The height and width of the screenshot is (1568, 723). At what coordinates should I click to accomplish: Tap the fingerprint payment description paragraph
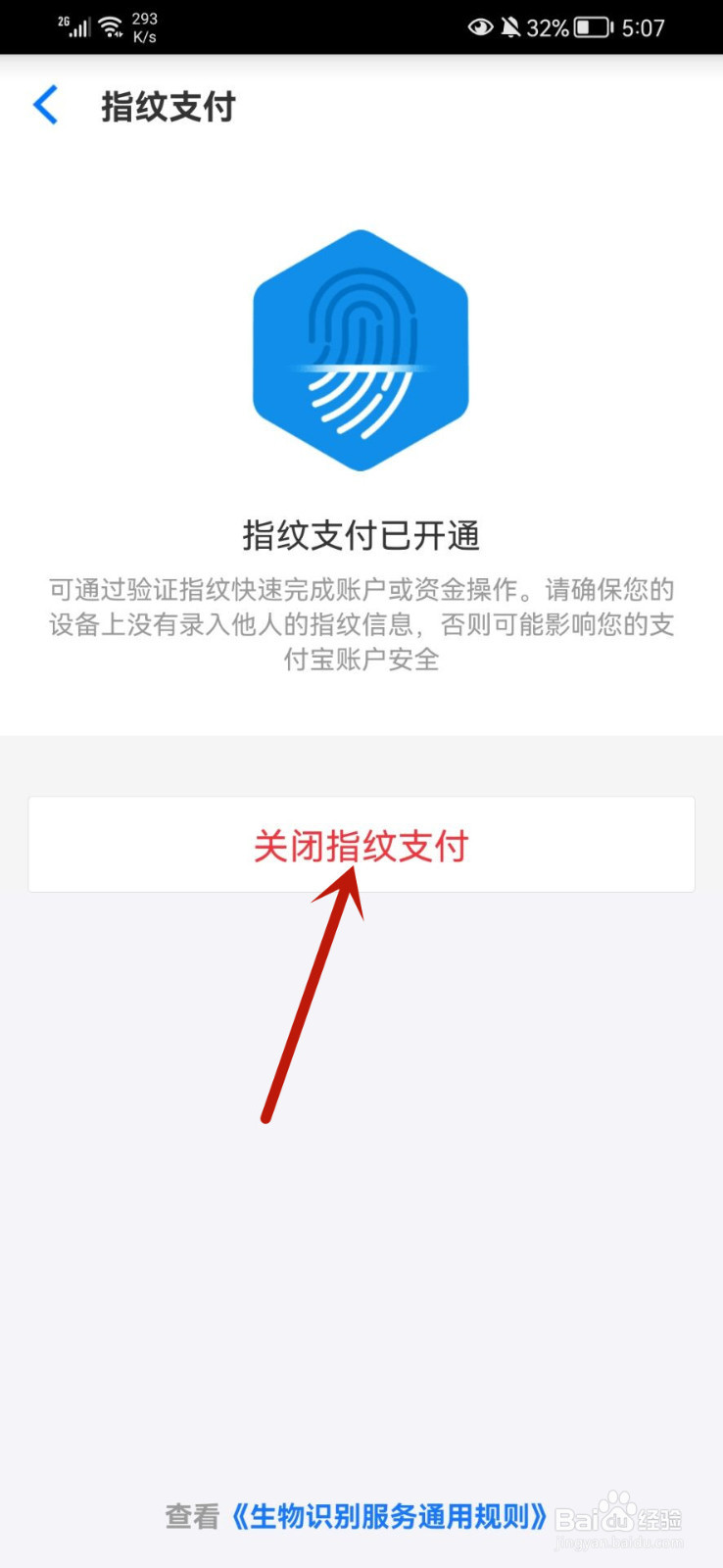(x=361, y=624)
